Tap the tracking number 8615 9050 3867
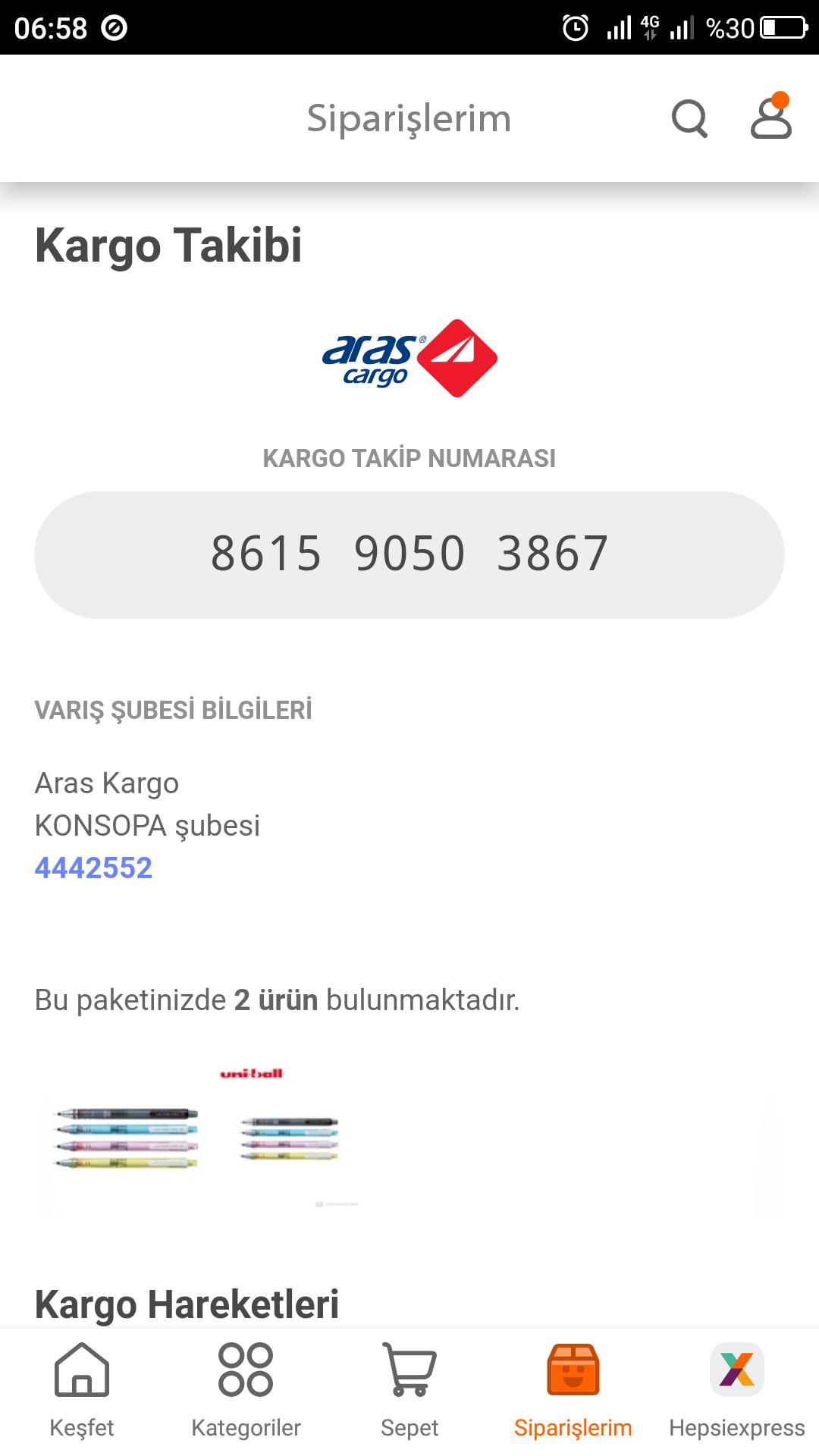This screenshot has height=1456, width=819. click(409, 554)
